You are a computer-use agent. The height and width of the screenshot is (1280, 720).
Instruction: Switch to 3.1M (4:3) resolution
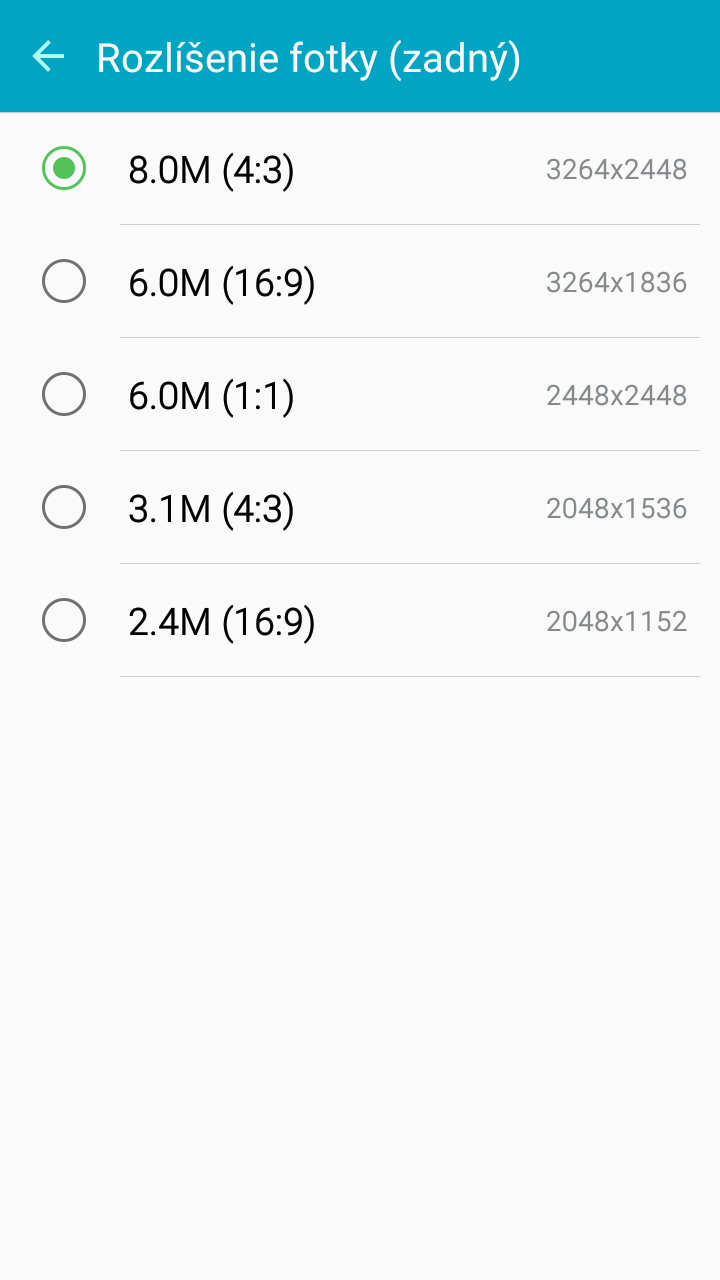[360, 508]
